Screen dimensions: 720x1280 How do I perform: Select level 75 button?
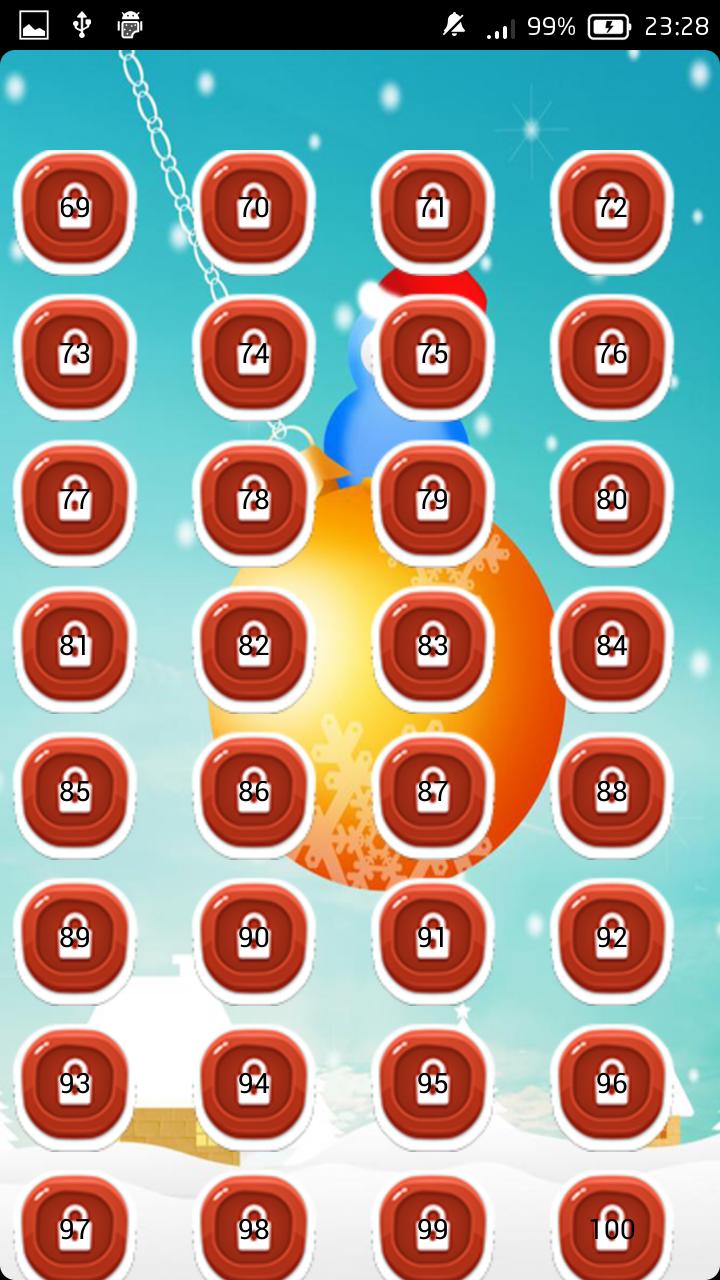[x=433, y=356]
